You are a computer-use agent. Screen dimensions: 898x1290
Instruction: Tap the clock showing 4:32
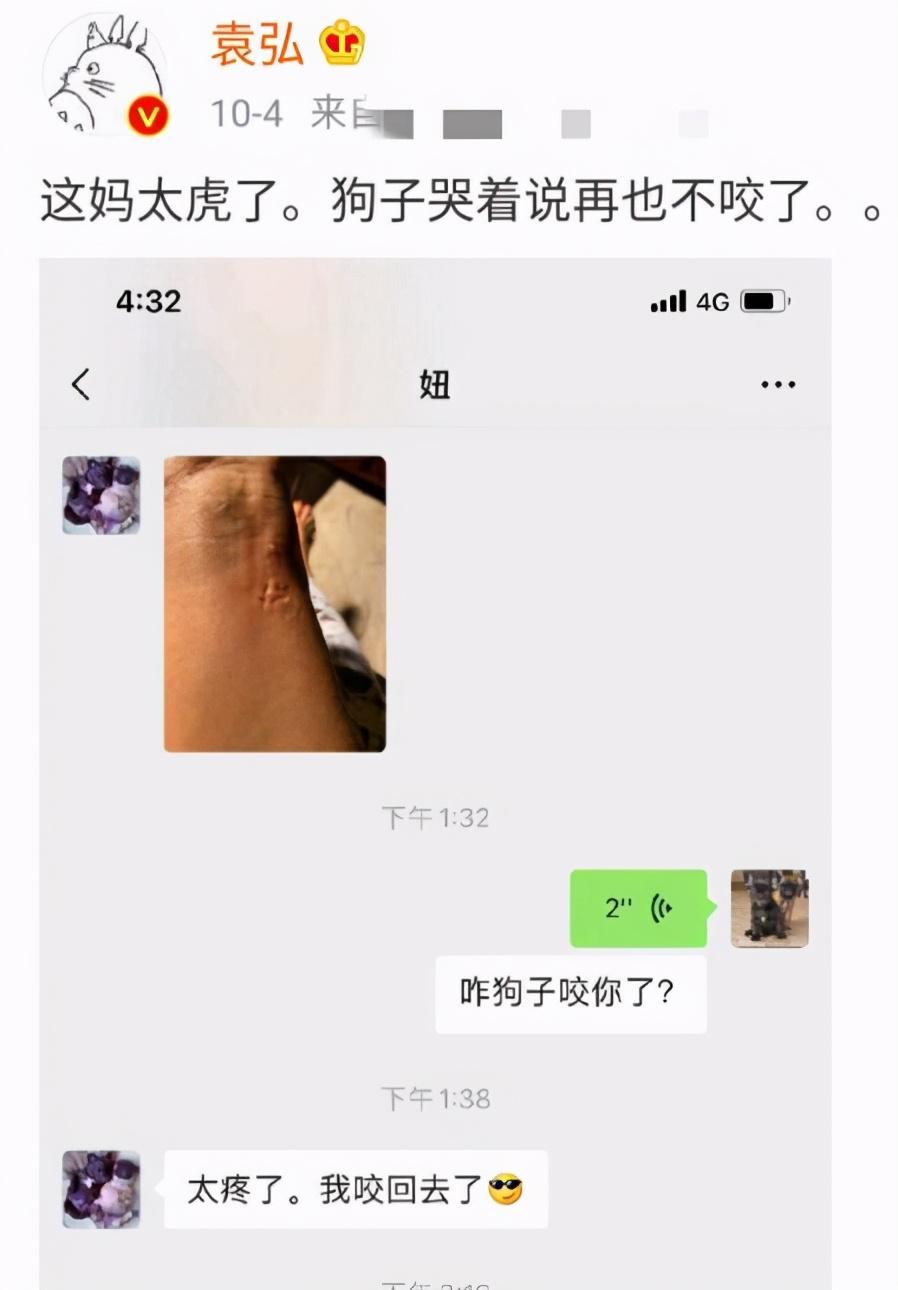(x=146, y=301)
